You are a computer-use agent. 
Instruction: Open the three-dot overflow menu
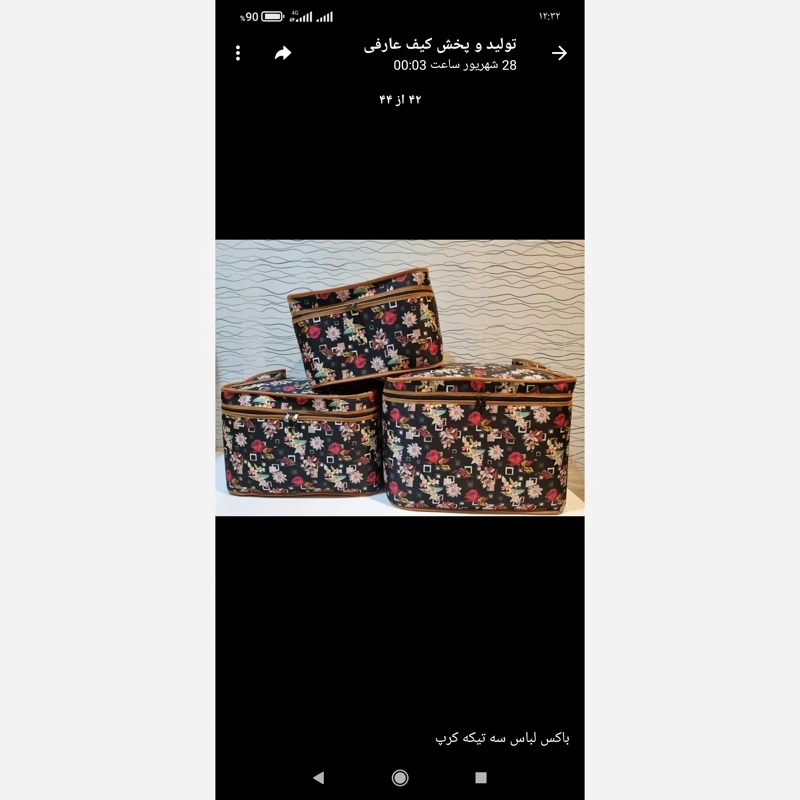click(x=238, y=53)
